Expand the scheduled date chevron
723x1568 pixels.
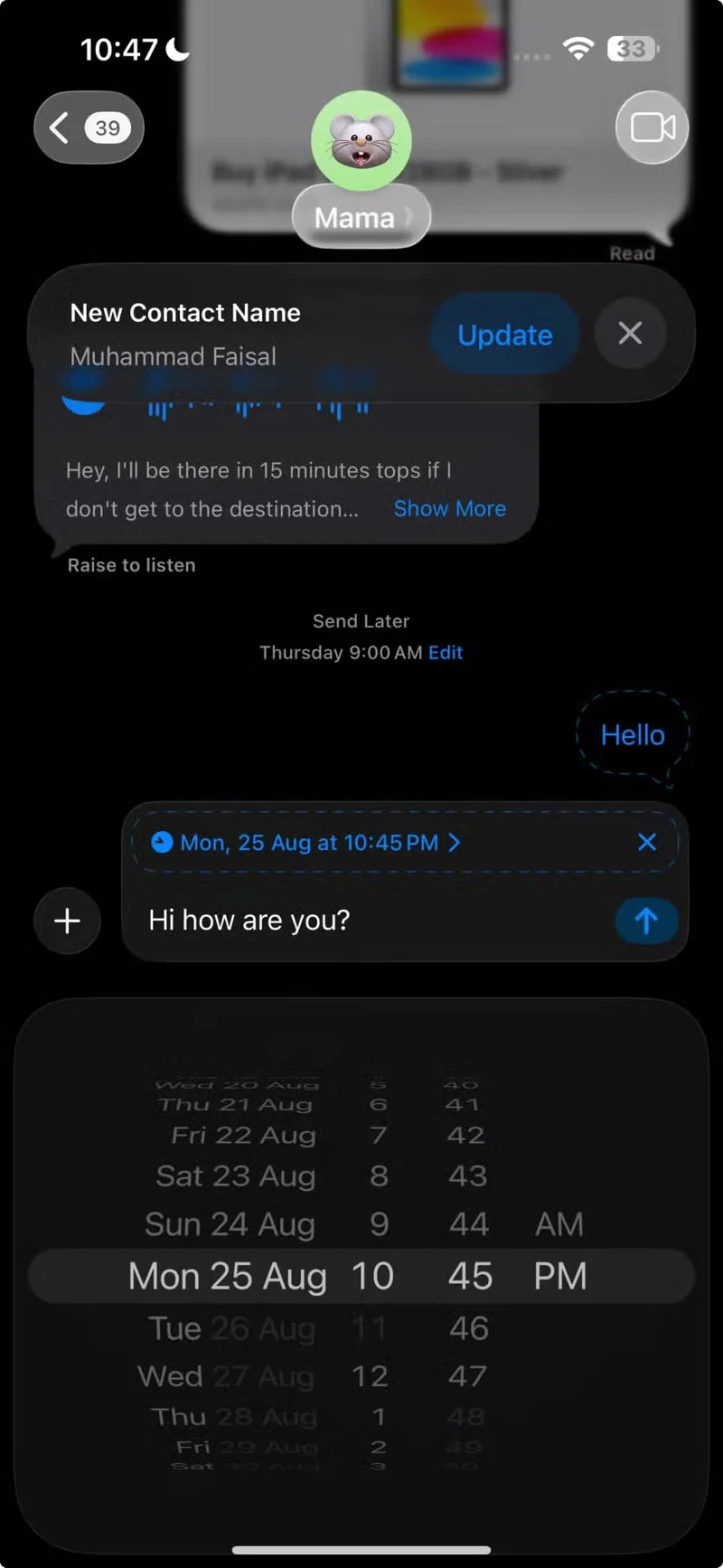(455, 842)
